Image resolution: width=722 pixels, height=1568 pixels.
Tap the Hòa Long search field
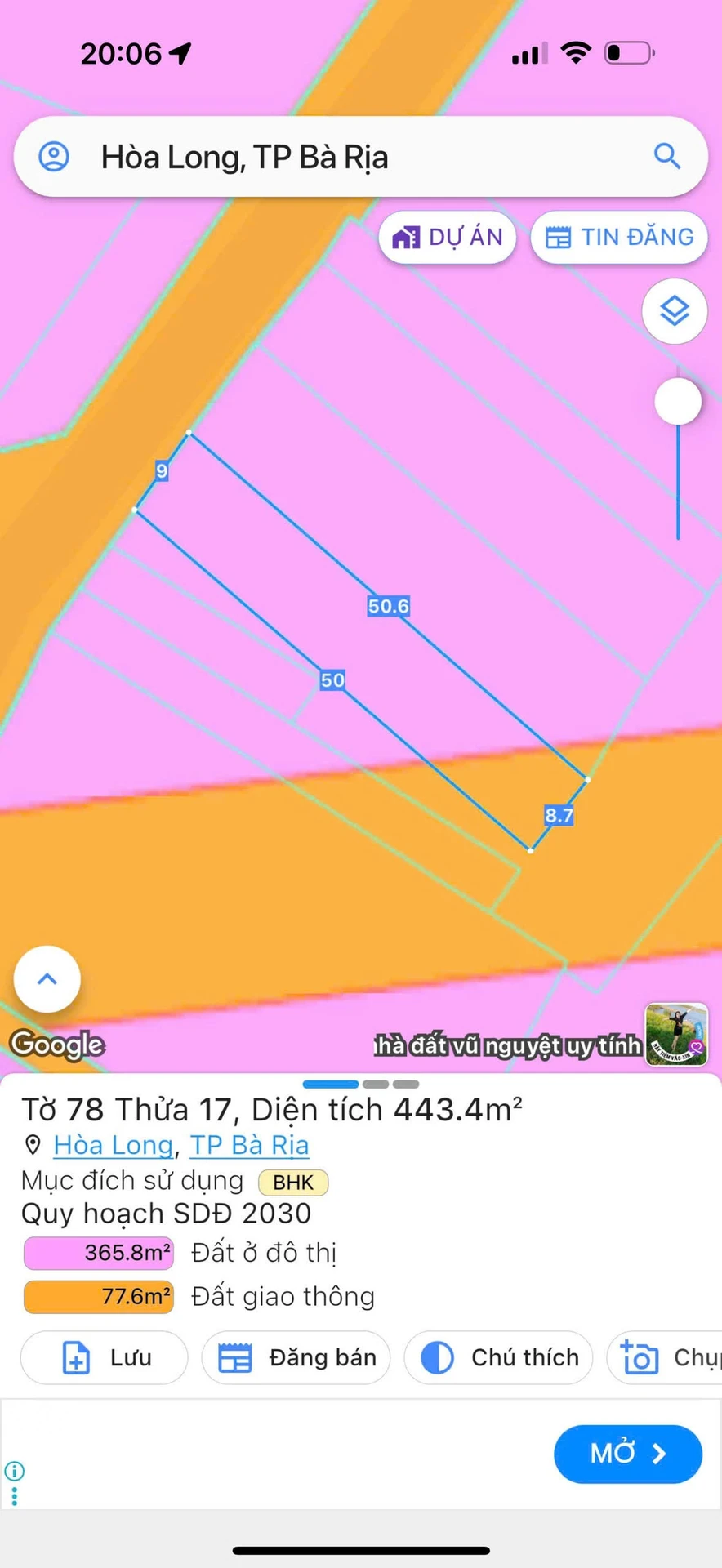[360, 157]
